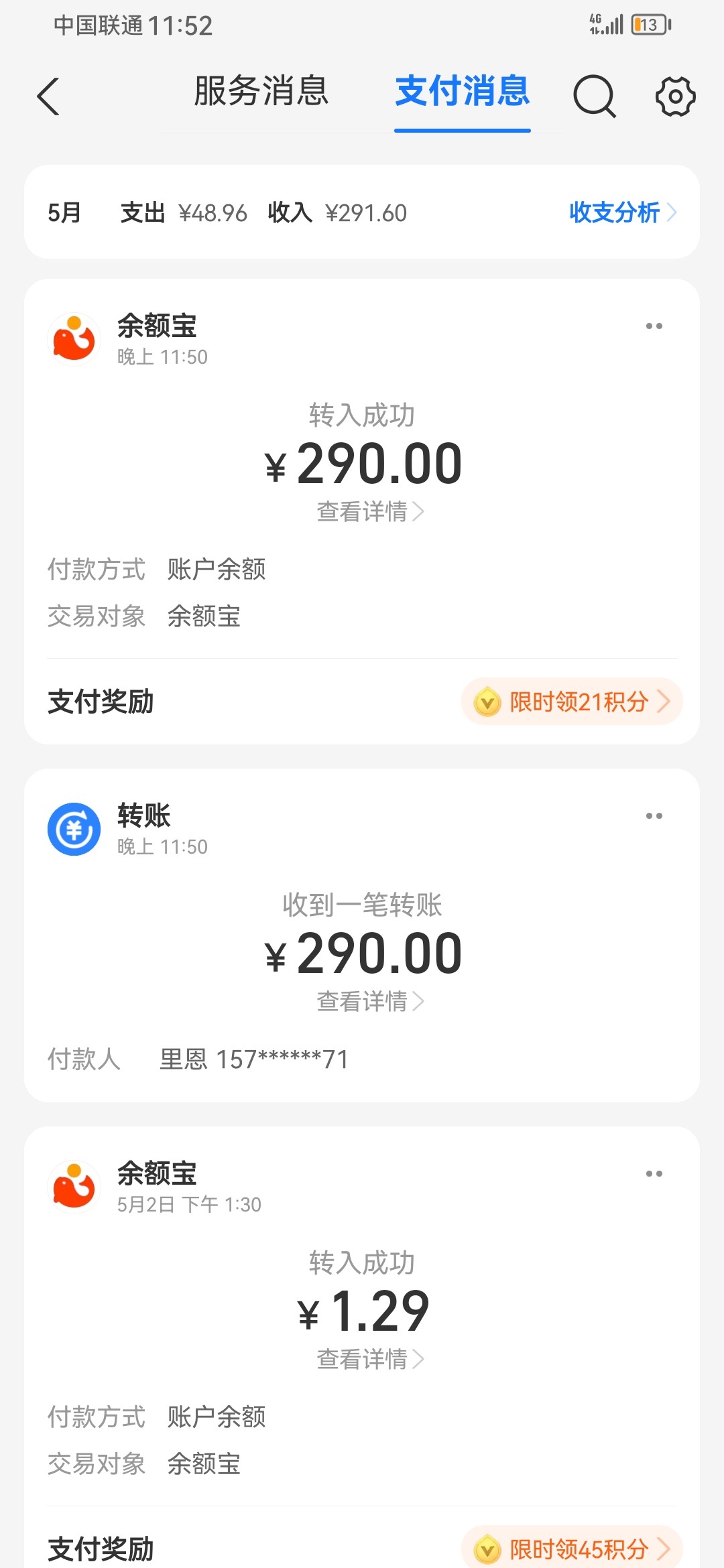View 查看详情 for the ¥1.29 transfer
The width and height of the screenshot is (724, 1568).
pos(370,1360)
